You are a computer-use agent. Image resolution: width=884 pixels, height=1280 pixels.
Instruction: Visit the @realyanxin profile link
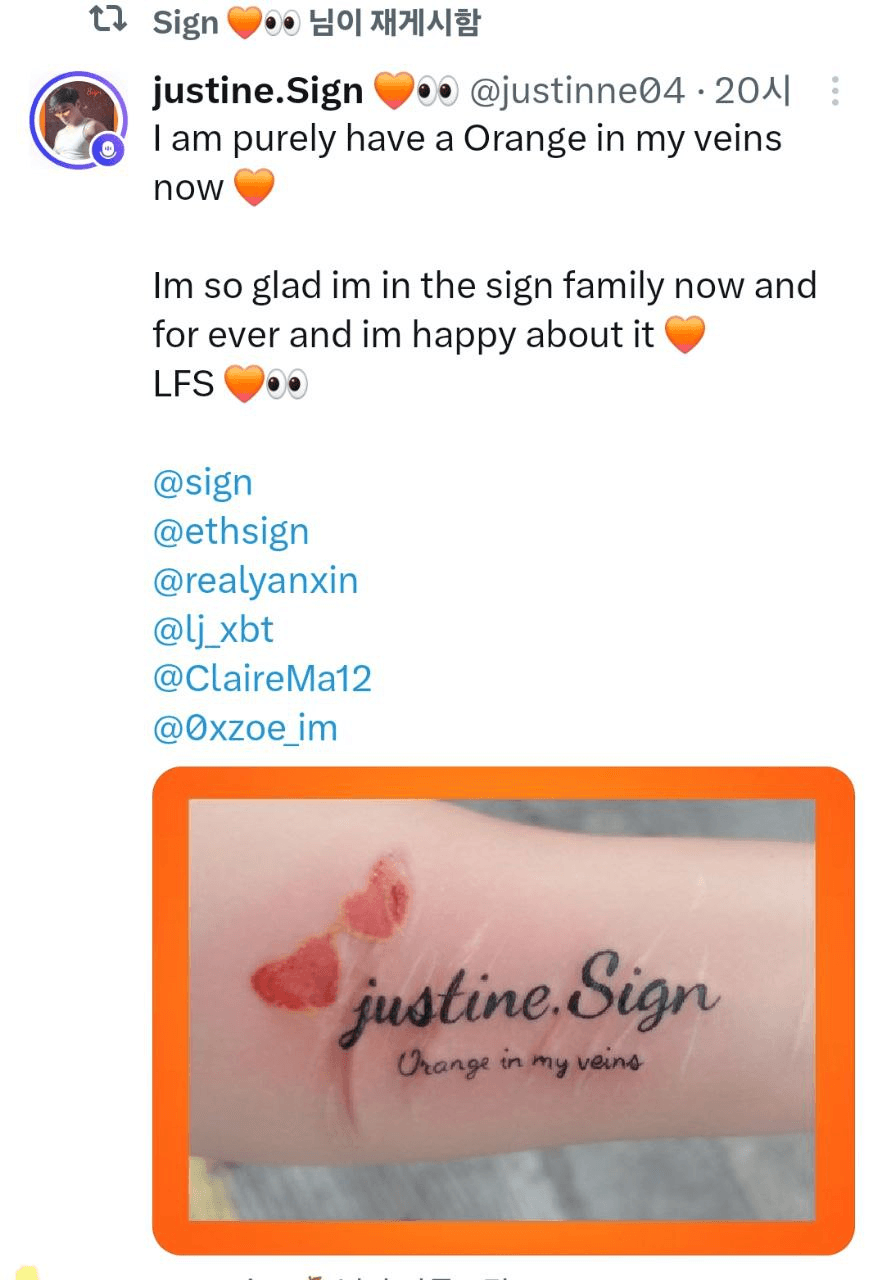[x=255, y=581]
